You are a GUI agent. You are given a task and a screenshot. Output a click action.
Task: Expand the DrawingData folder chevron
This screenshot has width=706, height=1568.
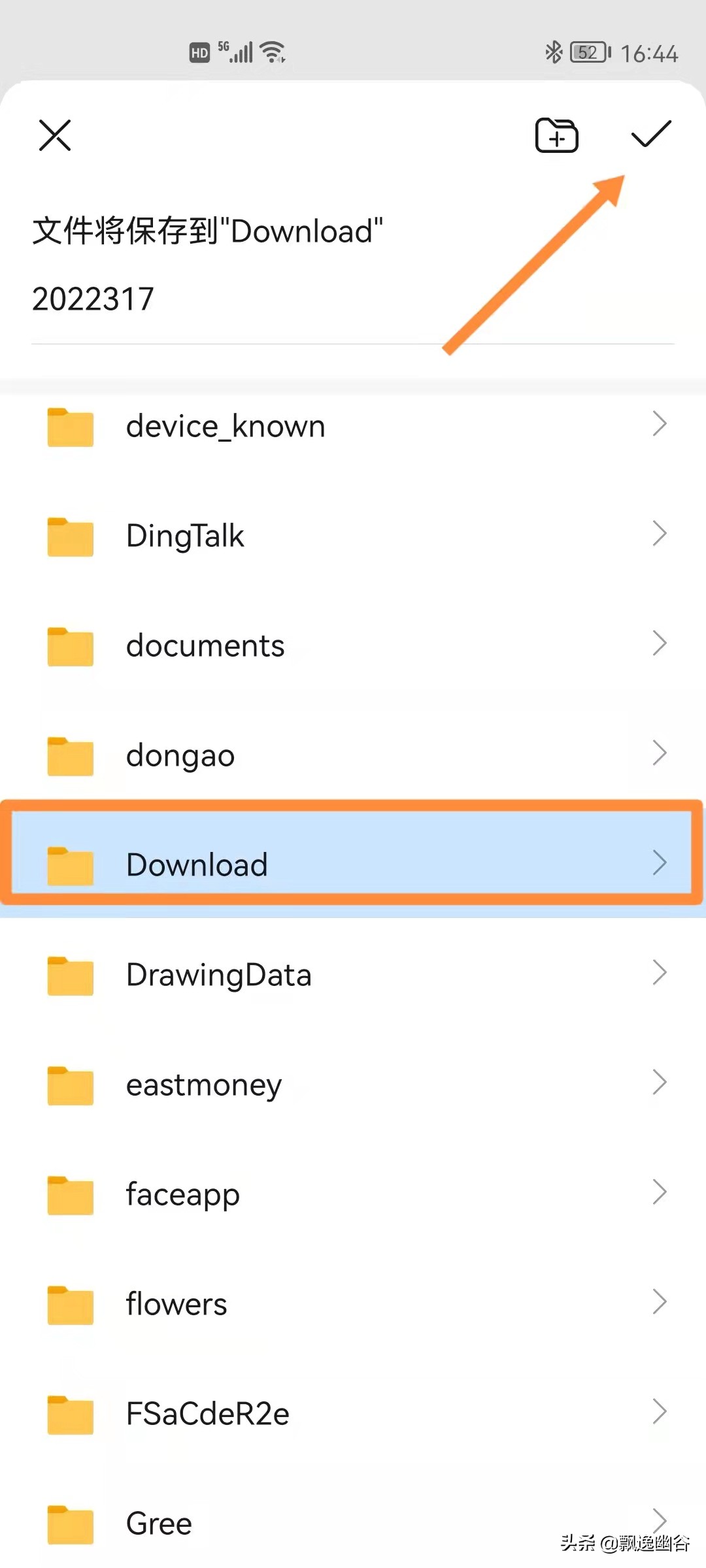[x=659, y=973]
